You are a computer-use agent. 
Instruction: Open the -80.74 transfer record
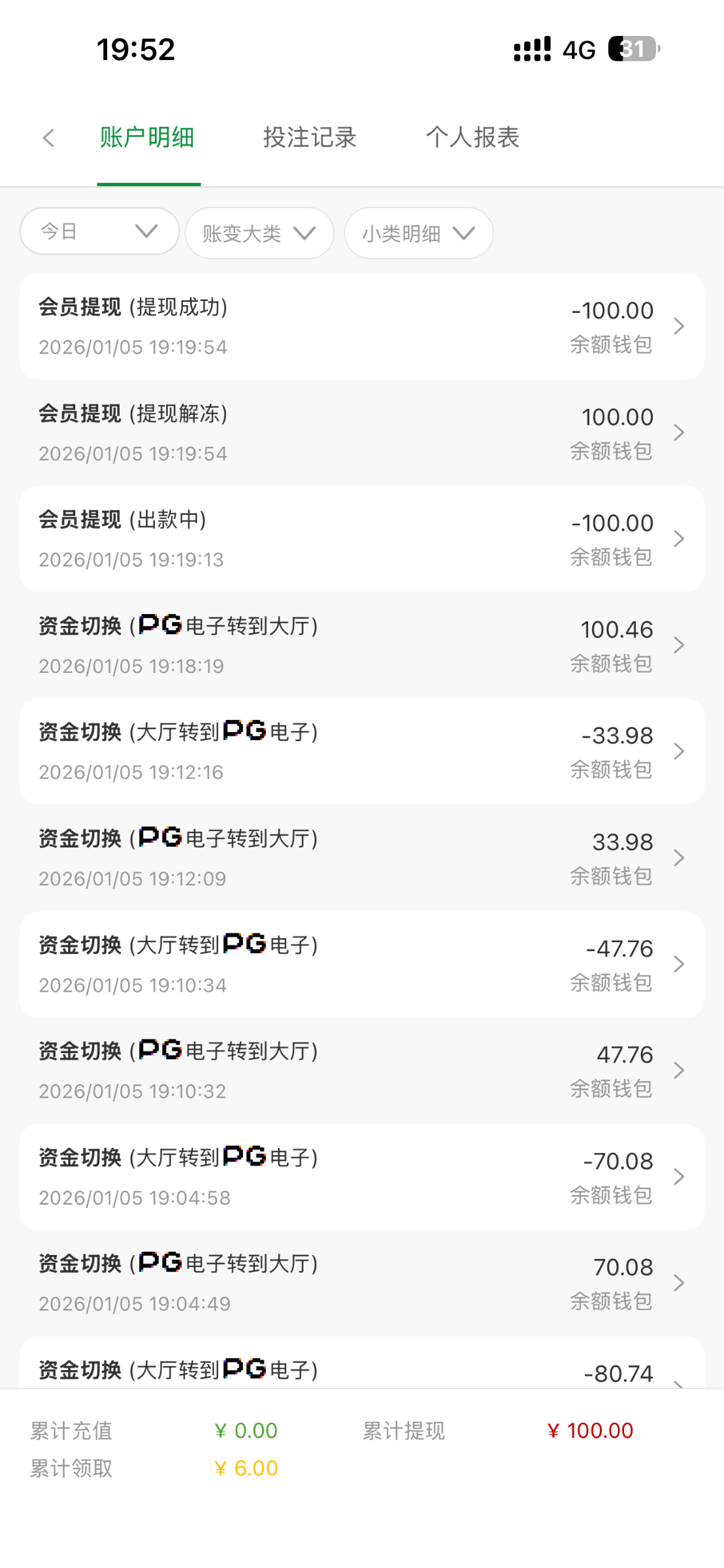tap(361, 1370)
